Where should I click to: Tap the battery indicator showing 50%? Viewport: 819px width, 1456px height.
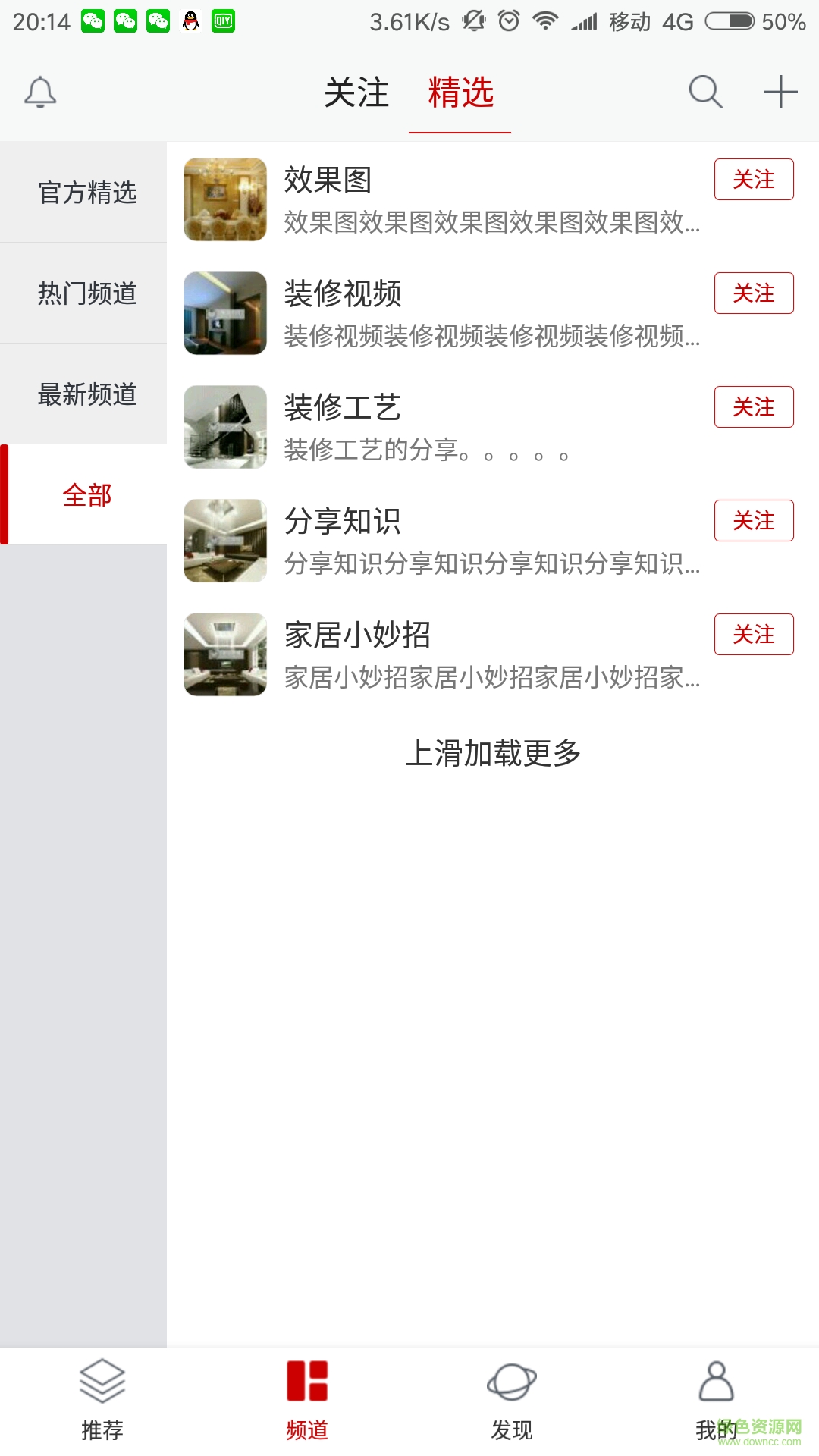pos(730,21)
